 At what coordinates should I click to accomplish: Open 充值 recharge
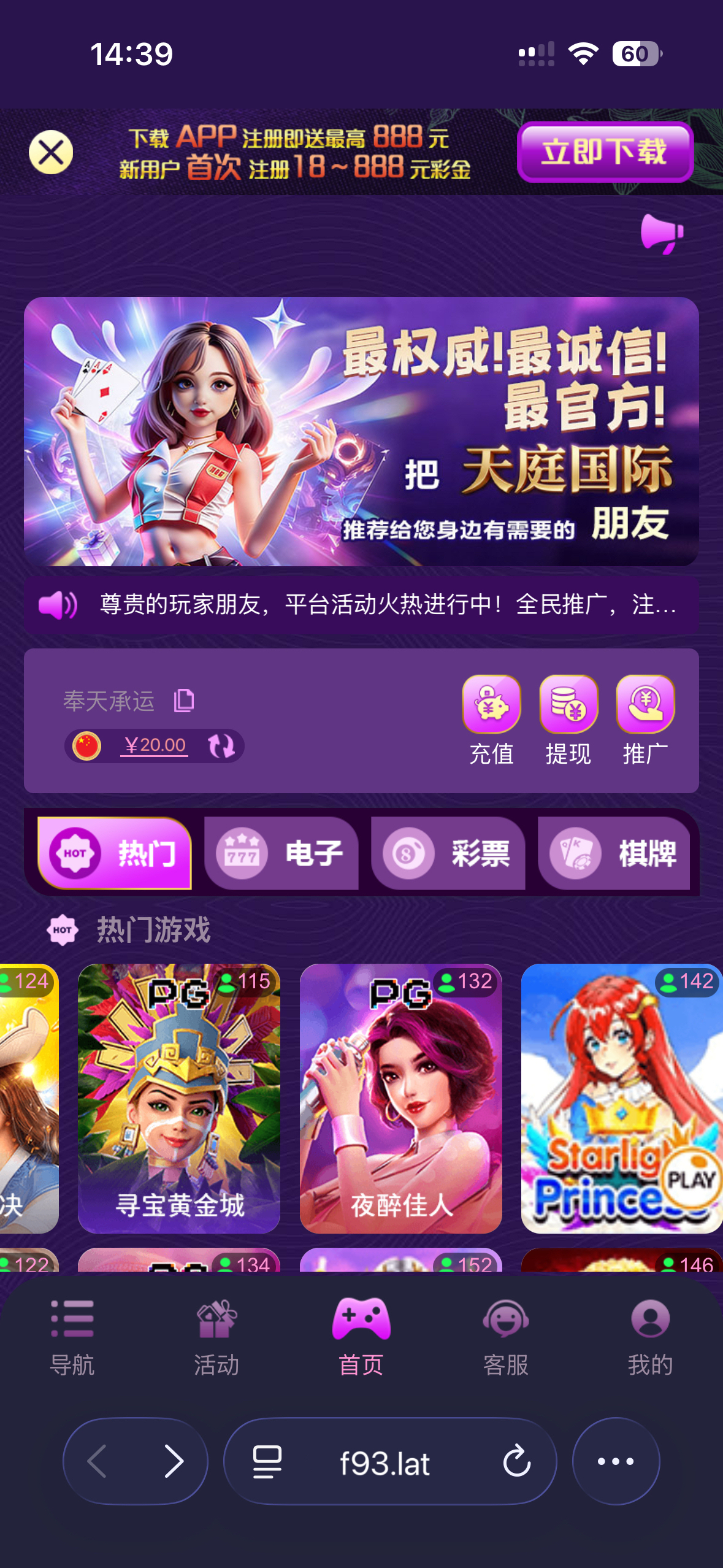(491, 719)
